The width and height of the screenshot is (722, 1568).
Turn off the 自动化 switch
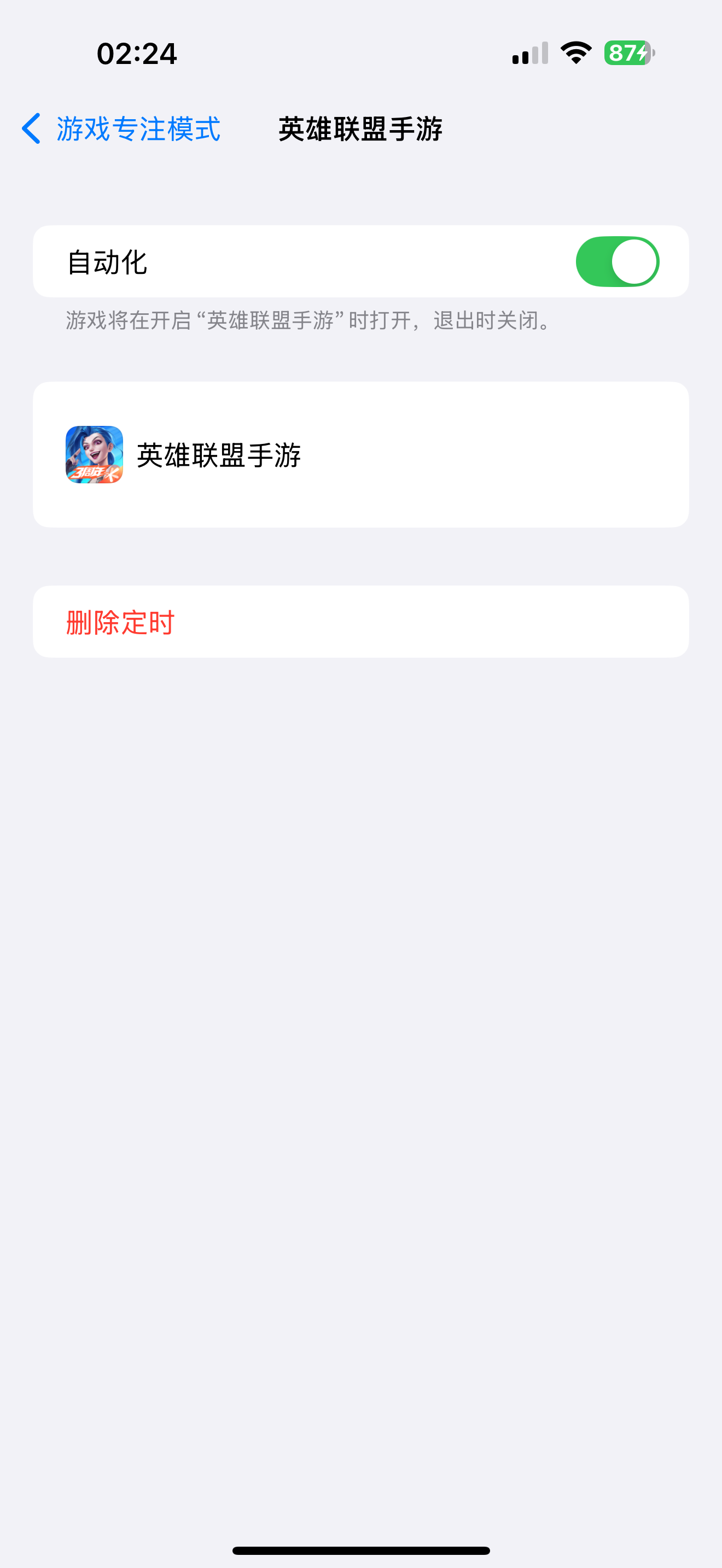pos(616,262)
